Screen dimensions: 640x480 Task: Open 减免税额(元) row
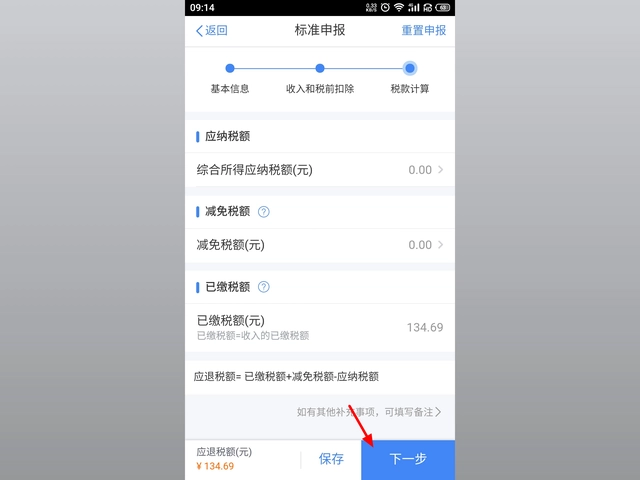point(320,245)
